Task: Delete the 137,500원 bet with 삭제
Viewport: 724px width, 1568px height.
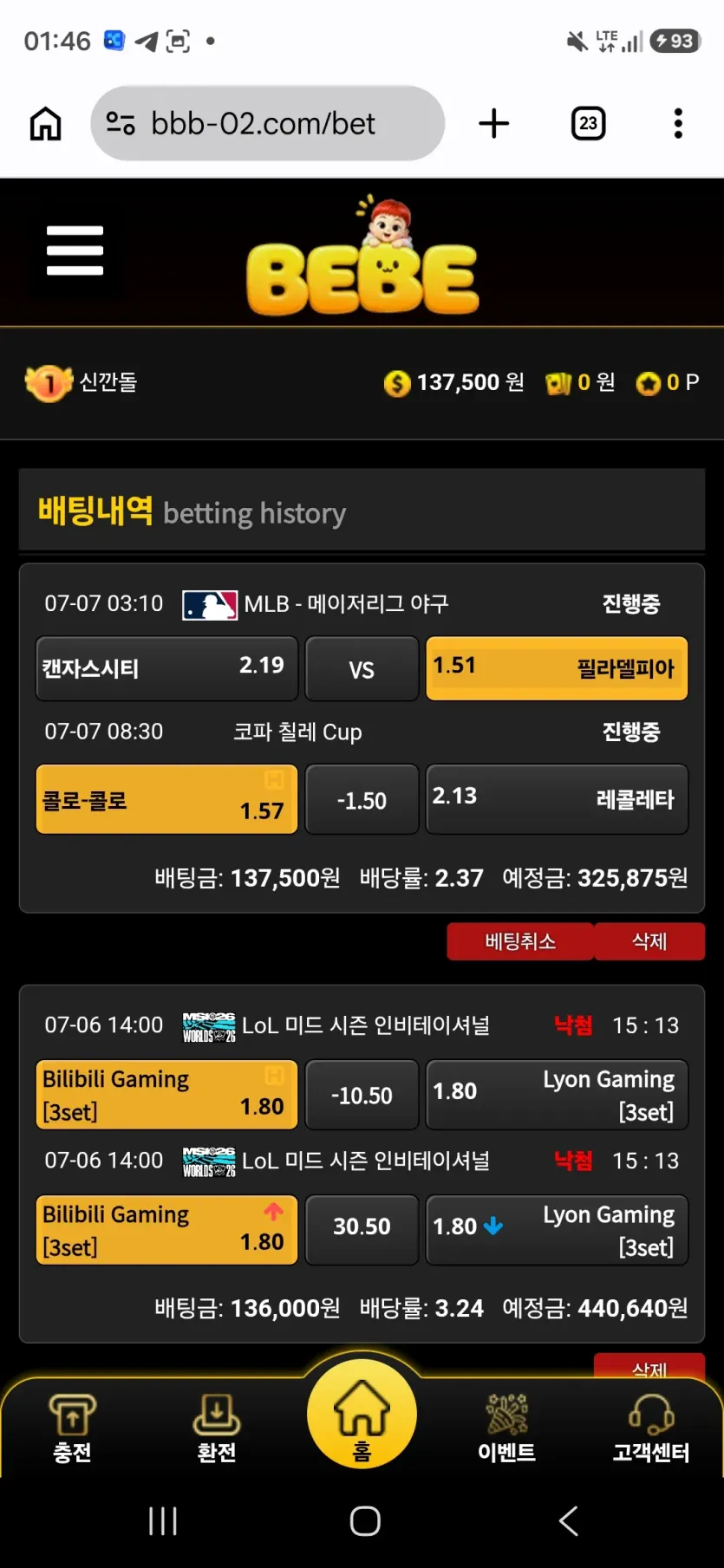Action: tap(649, 941)
